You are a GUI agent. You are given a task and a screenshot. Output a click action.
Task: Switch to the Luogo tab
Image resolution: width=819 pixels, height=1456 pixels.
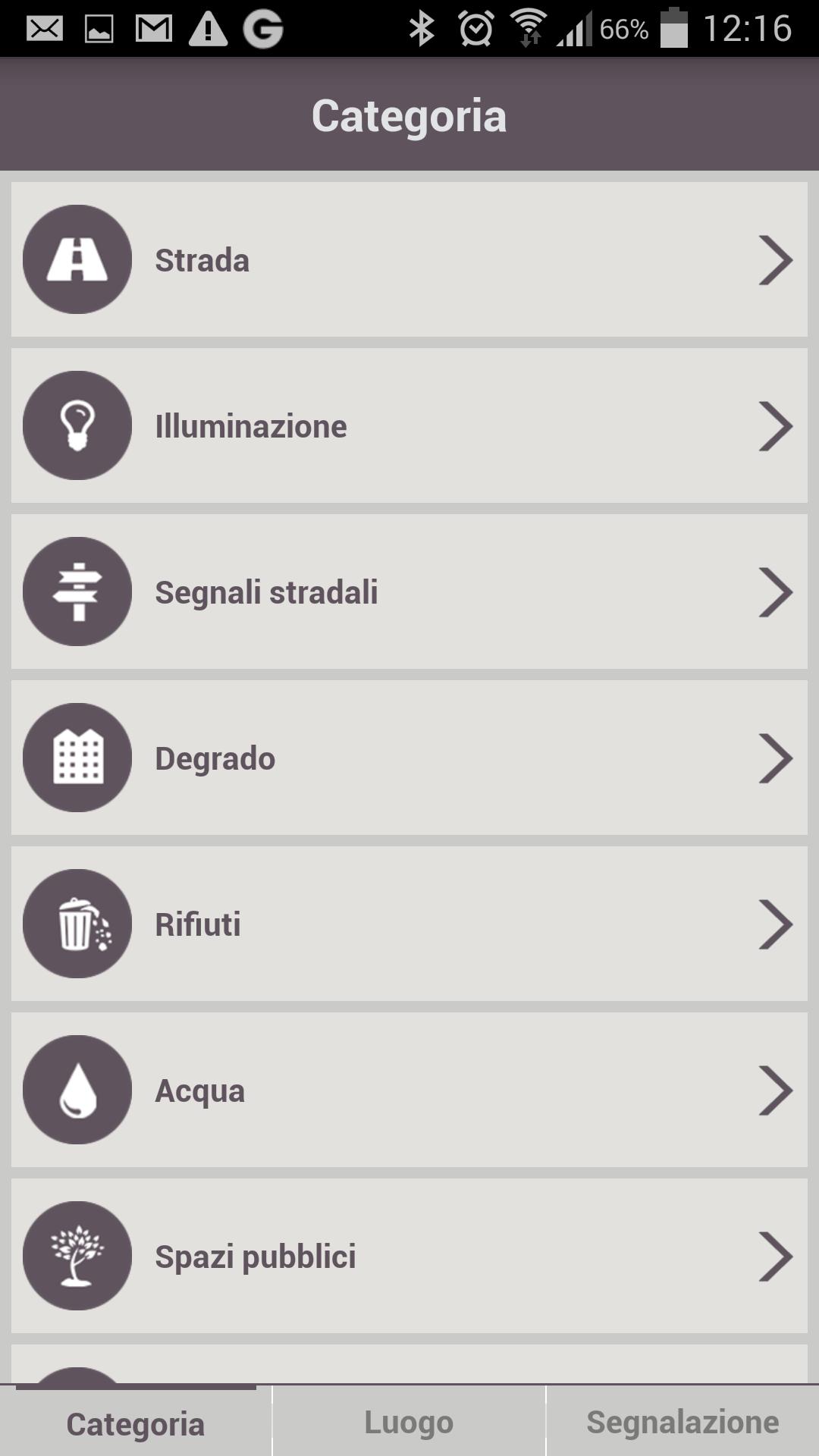409,1422
